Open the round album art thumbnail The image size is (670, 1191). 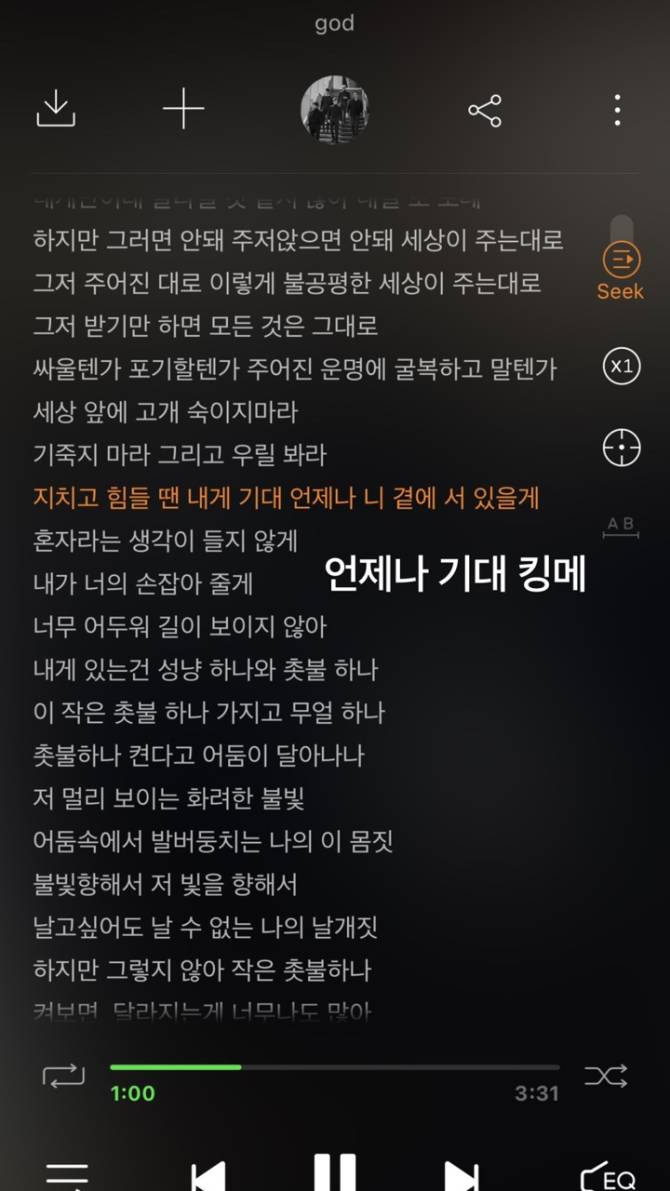click(x=335, y=109)
